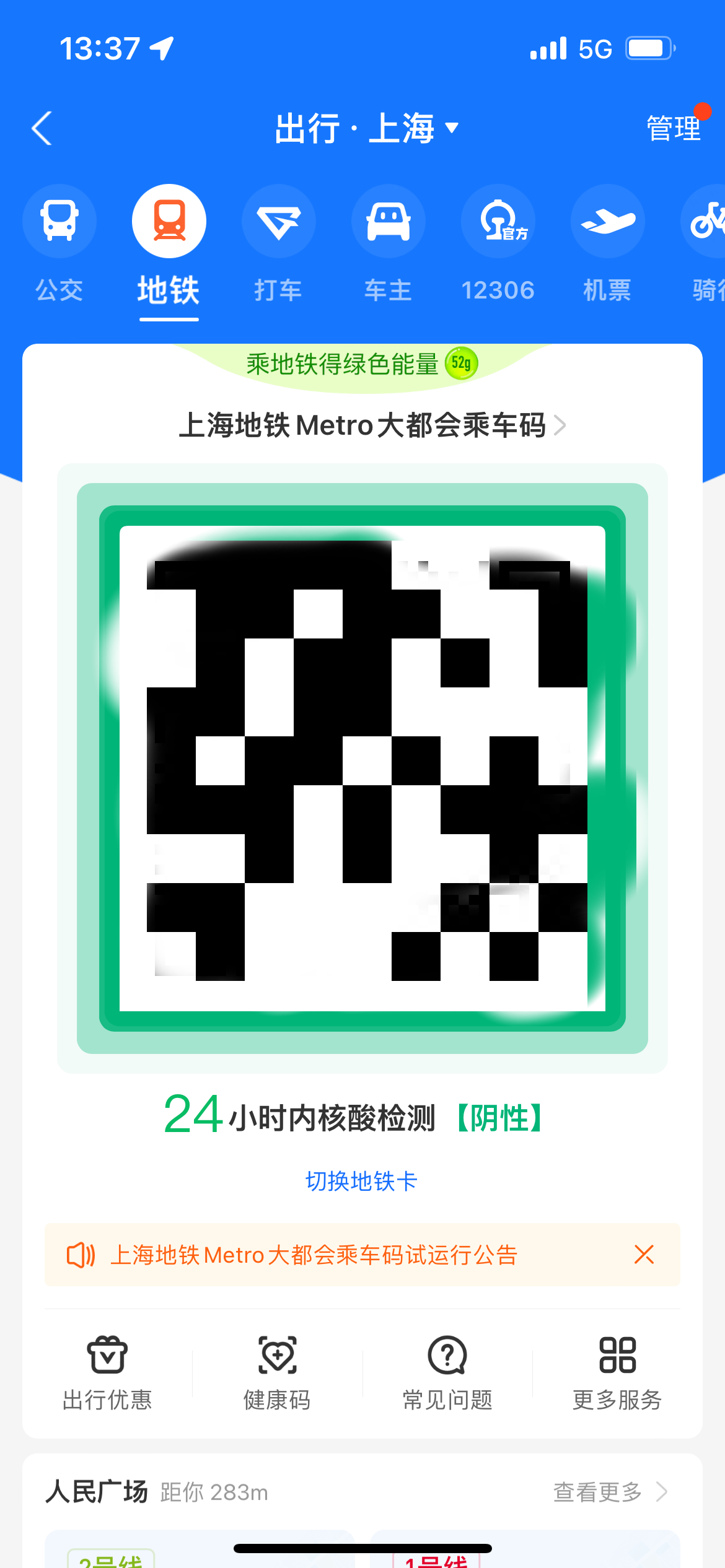The image size is (725, 1568).
Task: Tap 切换地铁卡 to switch the metro card
Action: pyautogui.click(x=362, y=1181)
